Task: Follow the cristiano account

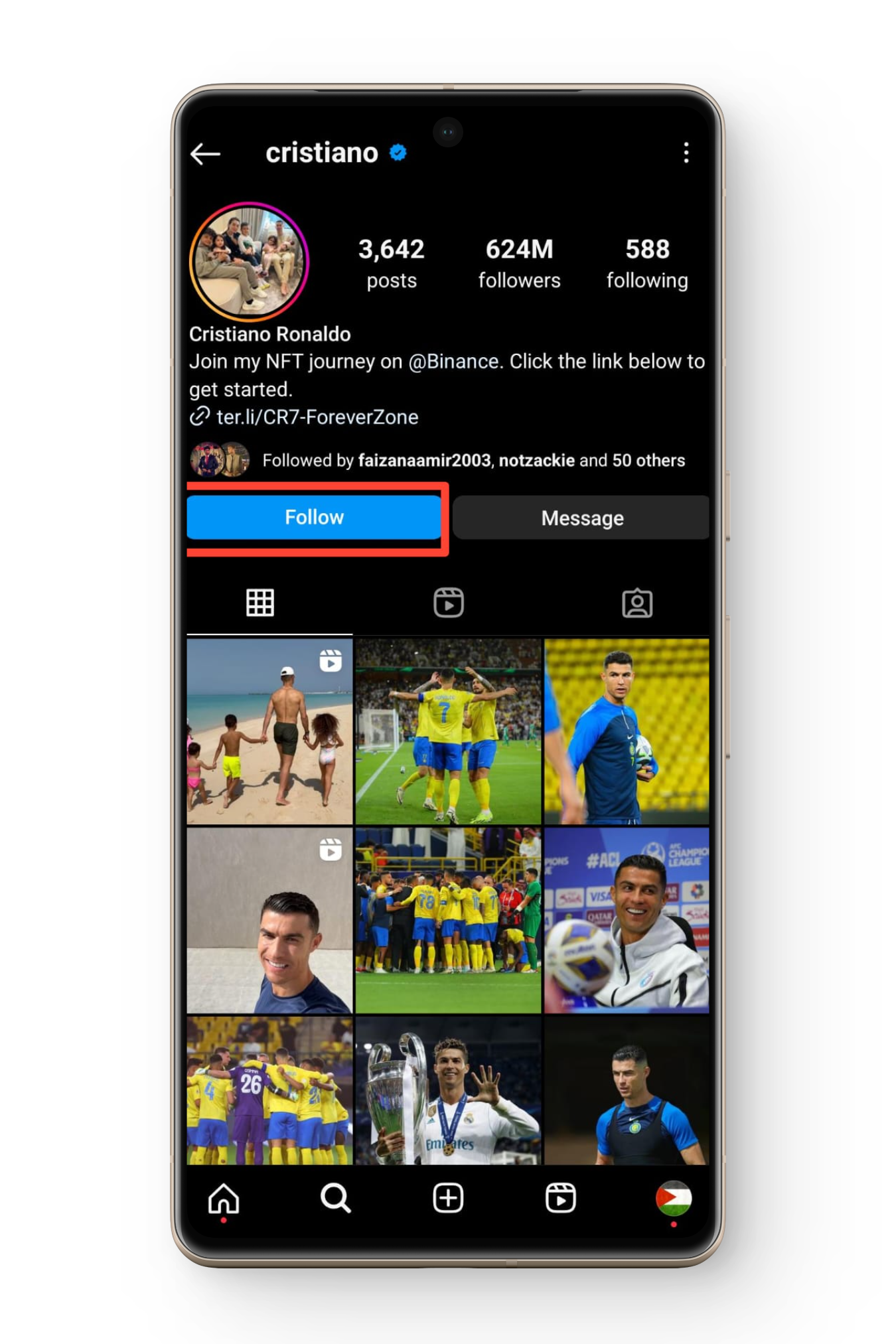Action: (314, 517)
